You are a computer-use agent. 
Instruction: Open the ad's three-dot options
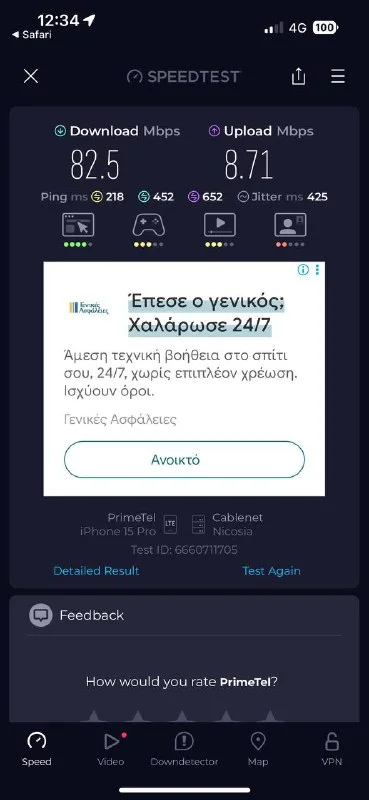coord(317,269)
